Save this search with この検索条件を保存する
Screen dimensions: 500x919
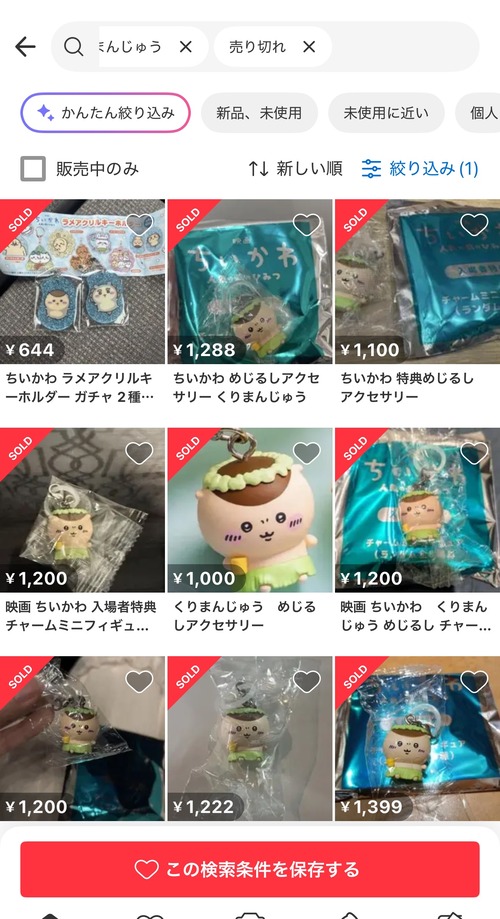point(250,869)
